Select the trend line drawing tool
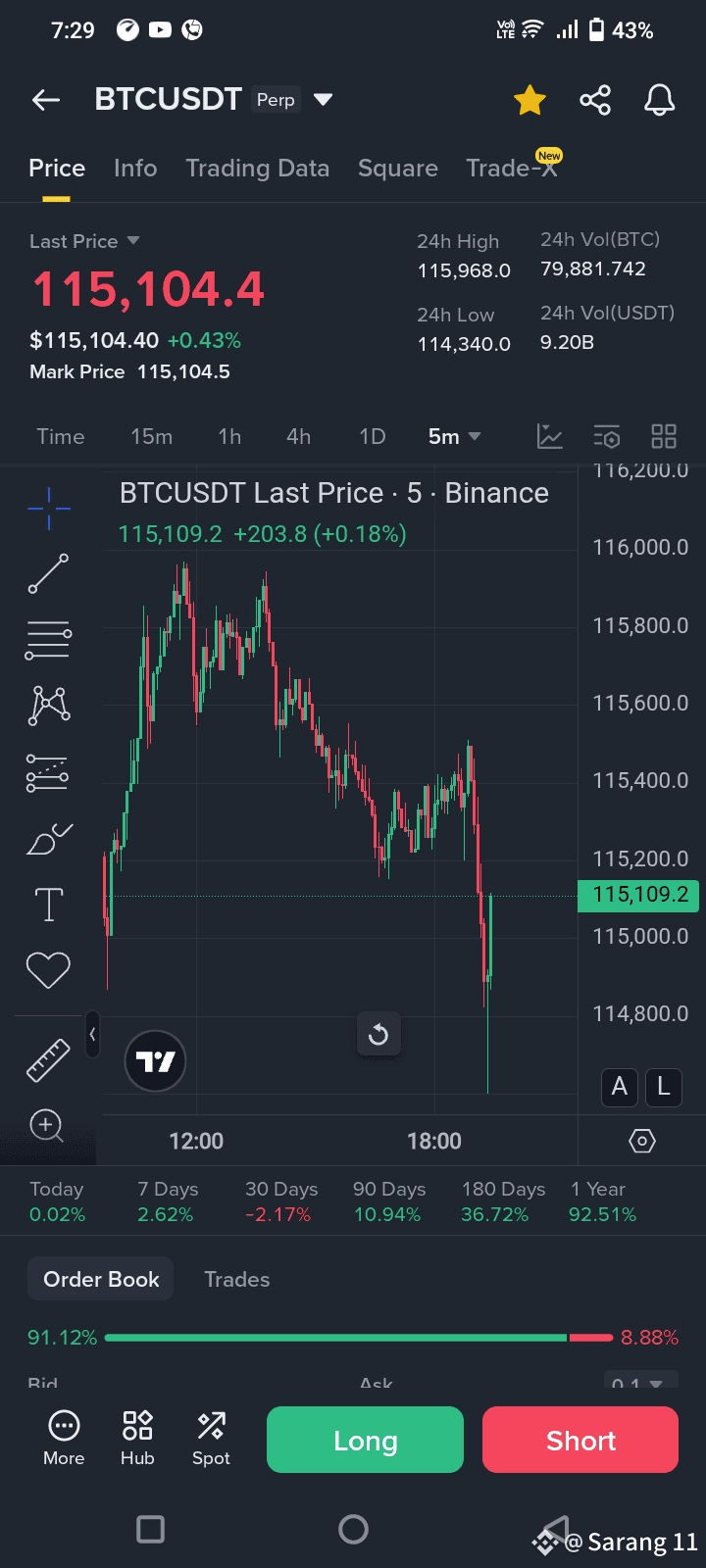The height and width of the screenshot is (1568, 706). (48, 574)
